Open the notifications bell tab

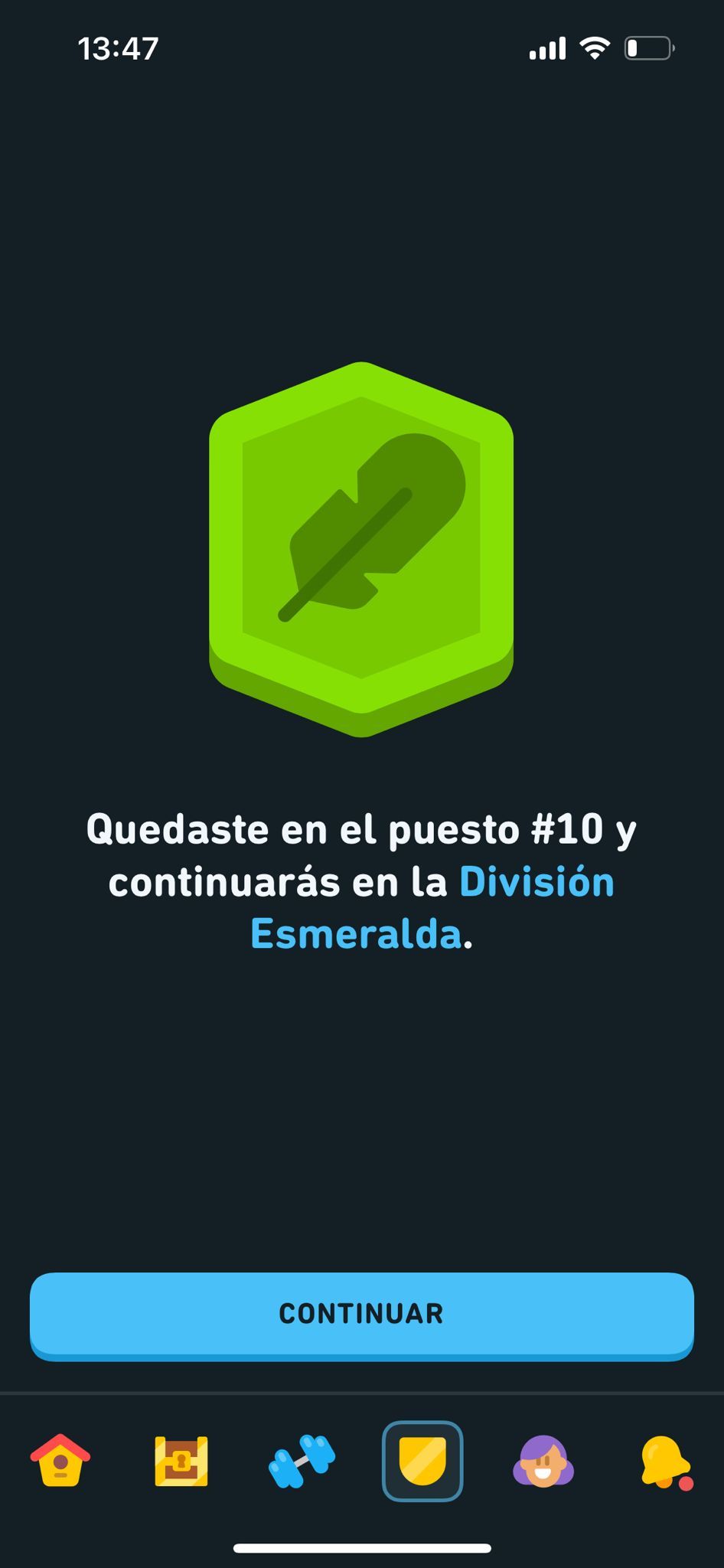click(x=663, y=1460)
